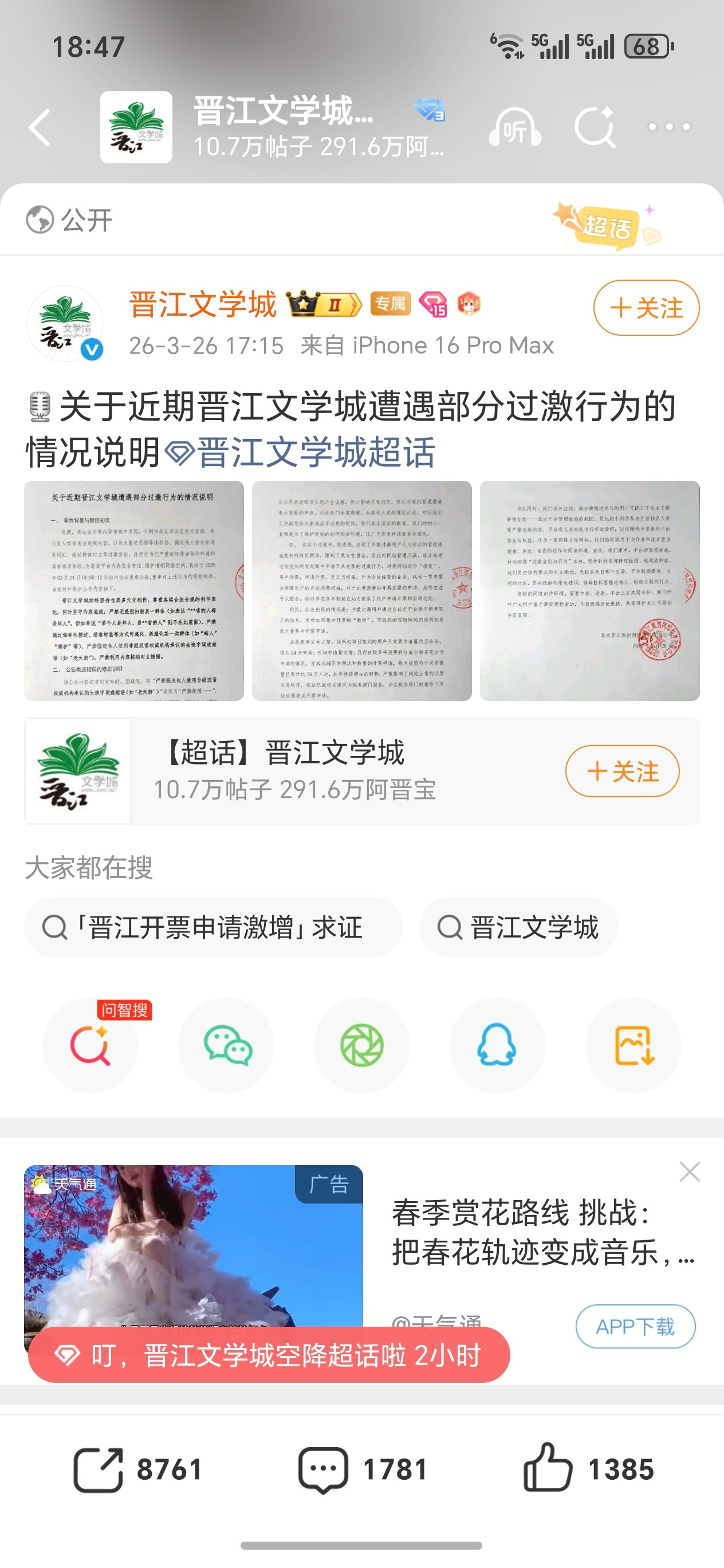Follow the 晋江文学城 account

pyautogui.click(x=645, y=308)
